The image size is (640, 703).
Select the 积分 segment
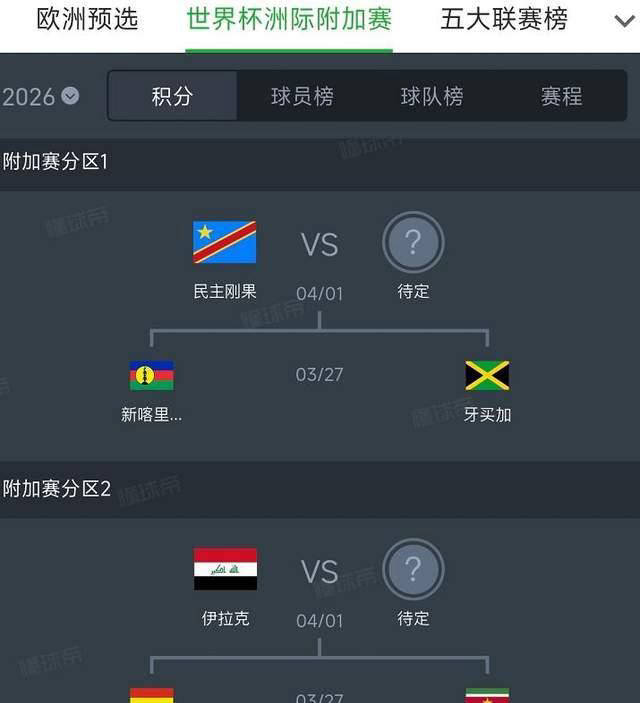point(172,96)
